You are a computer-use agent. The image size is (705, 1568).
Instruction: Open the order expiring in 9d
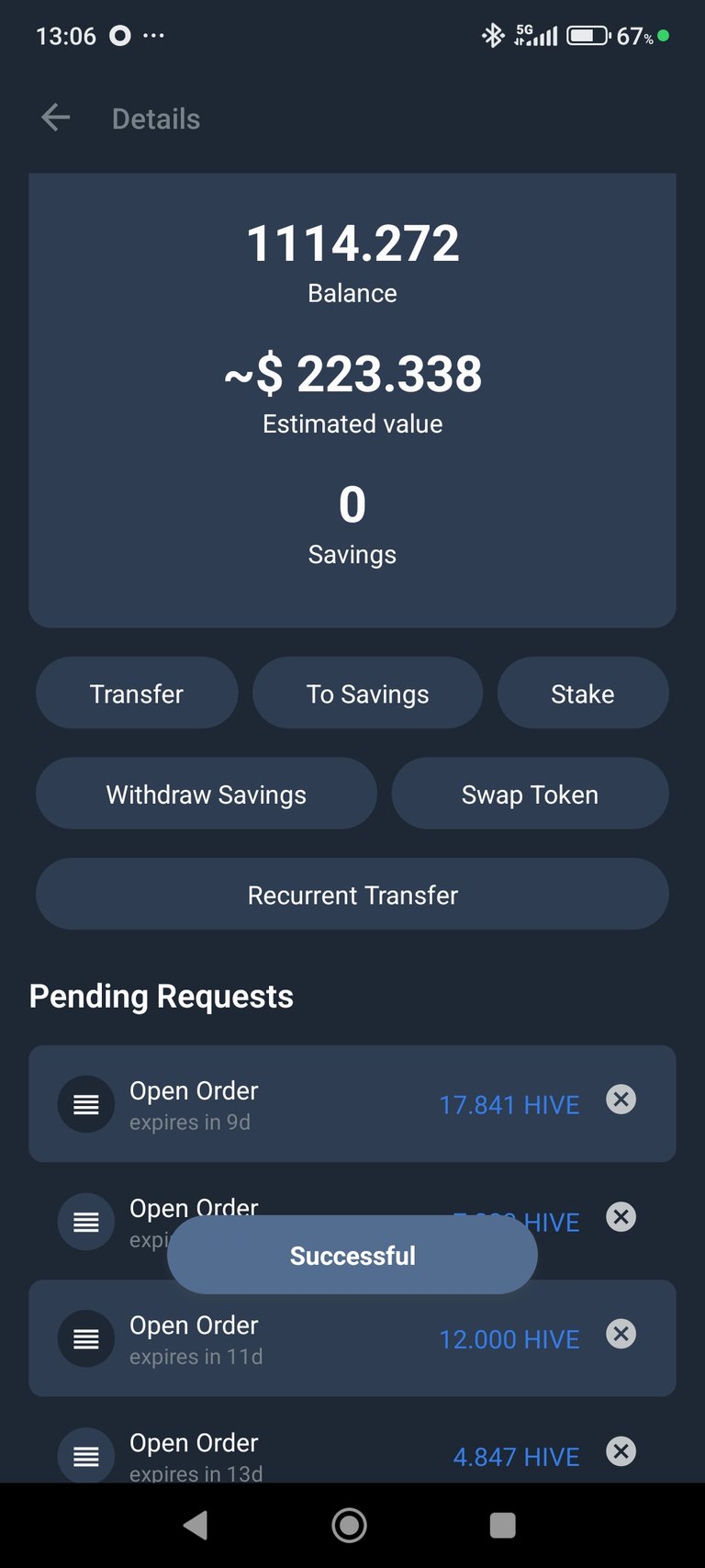pyautogui.click(x=352, y=1104)
